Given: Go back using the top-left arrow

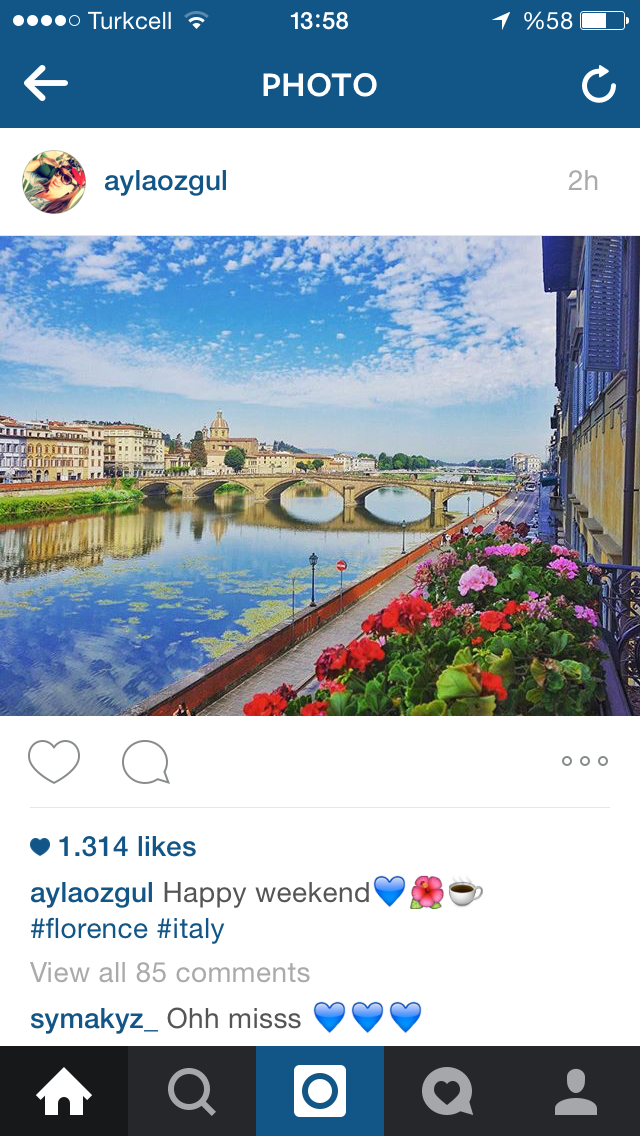Looking at the screenshot, I should pyautogui.click(x=46, y=84).
